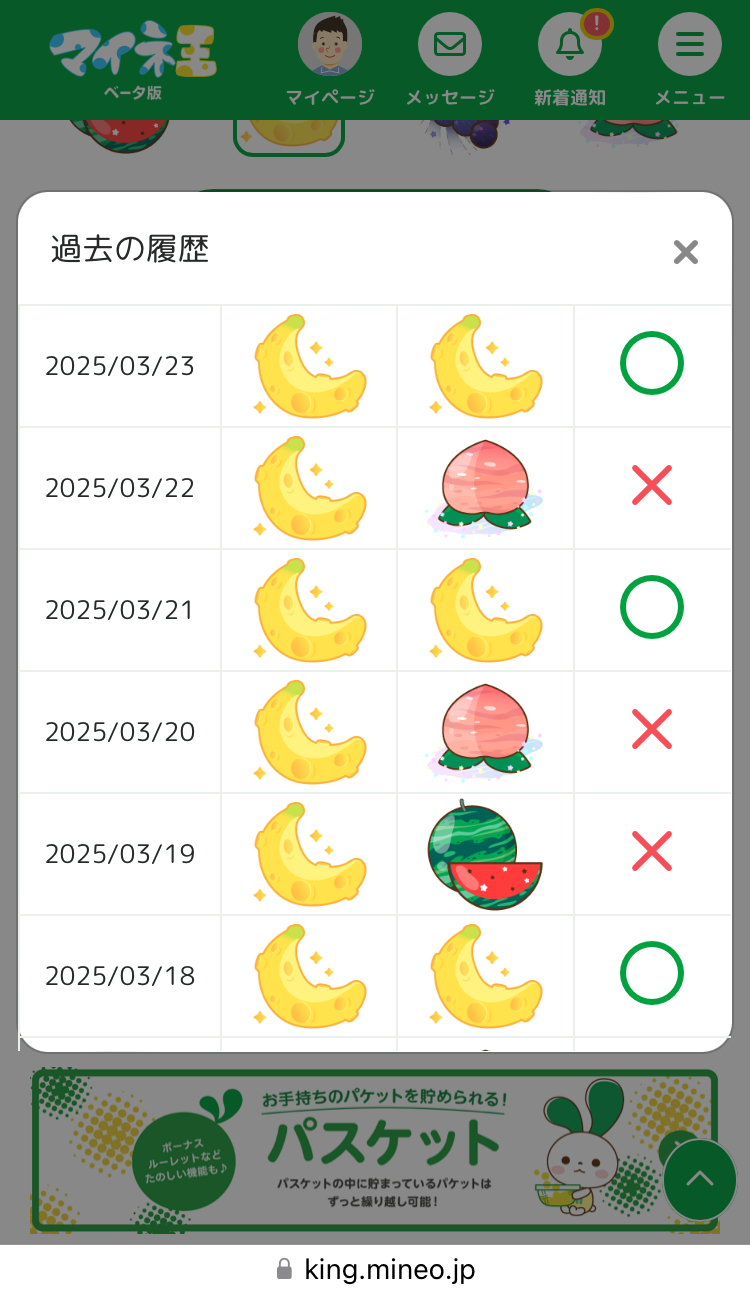Open the メッセージ inbox

(x=450, y=59)
